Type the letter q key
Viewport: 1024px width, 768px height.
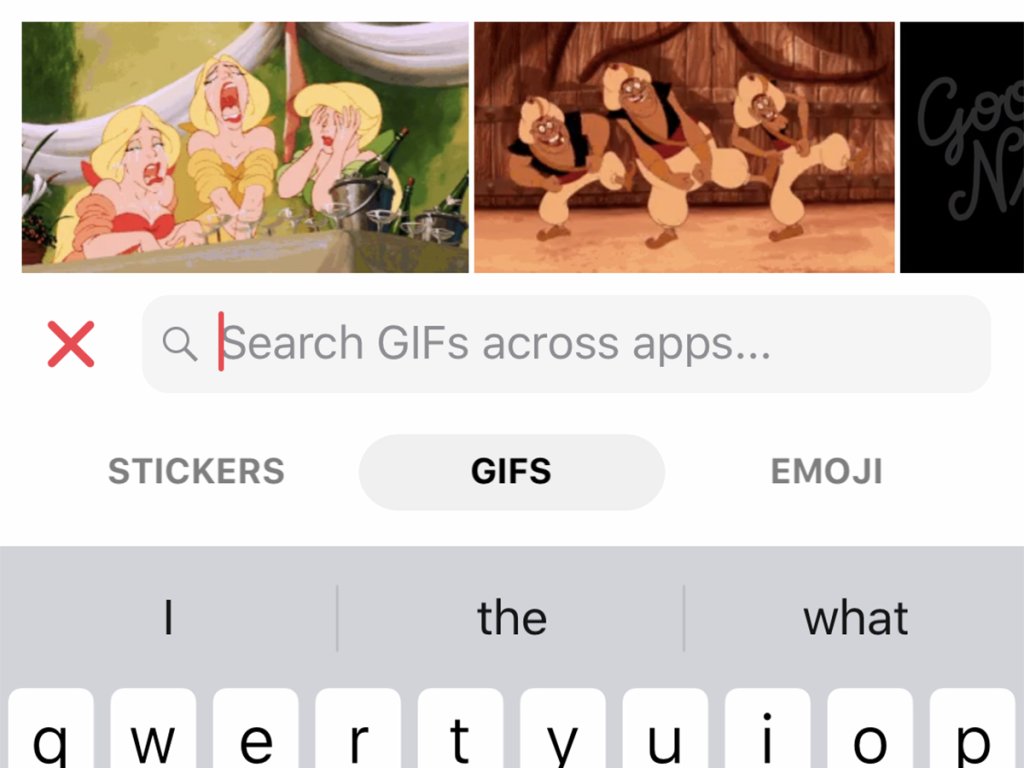(51, 735)
